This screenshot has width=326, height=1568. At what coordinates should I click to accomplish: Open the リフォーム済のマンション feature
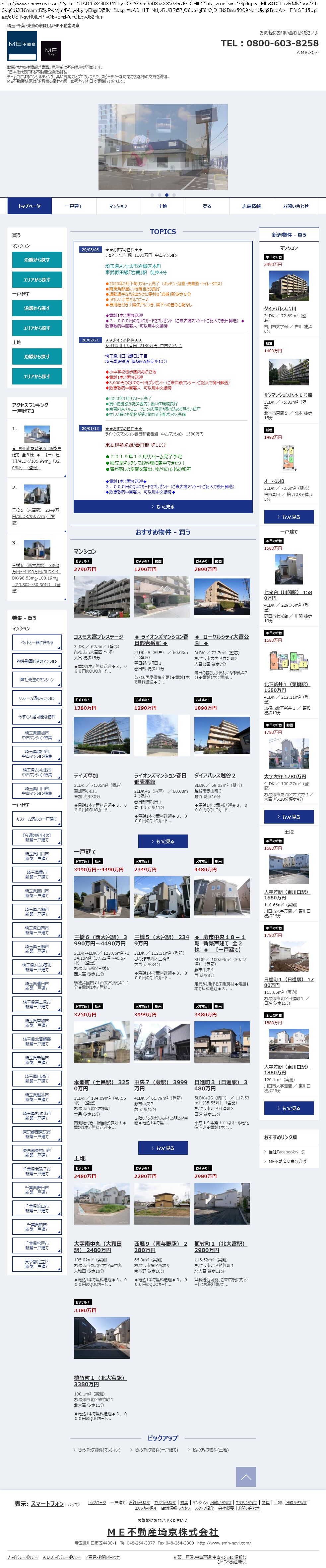tap(37, 698)
